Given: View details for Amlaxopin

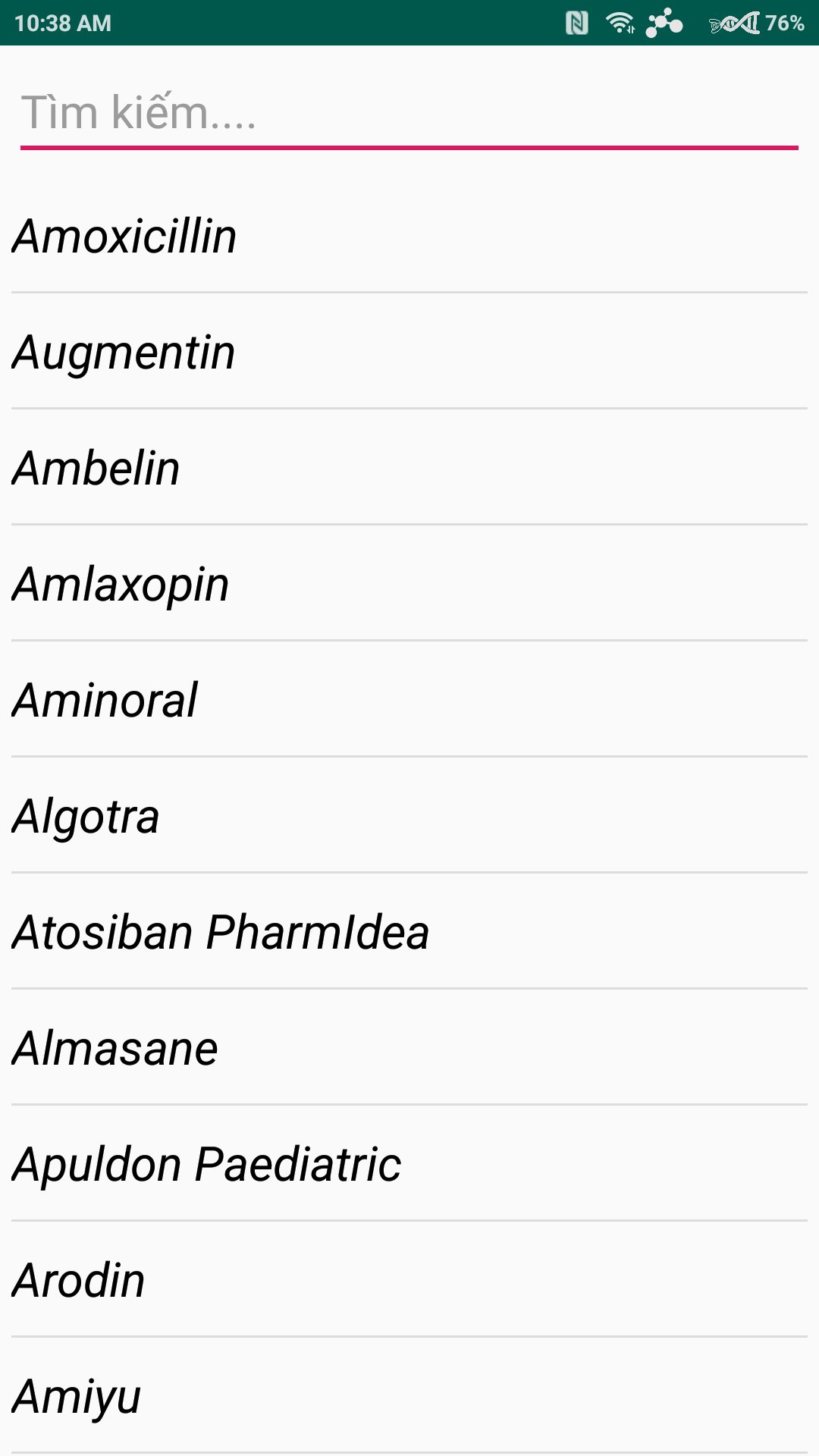Looking at the screenshot, I should click(x=409, y=583).
